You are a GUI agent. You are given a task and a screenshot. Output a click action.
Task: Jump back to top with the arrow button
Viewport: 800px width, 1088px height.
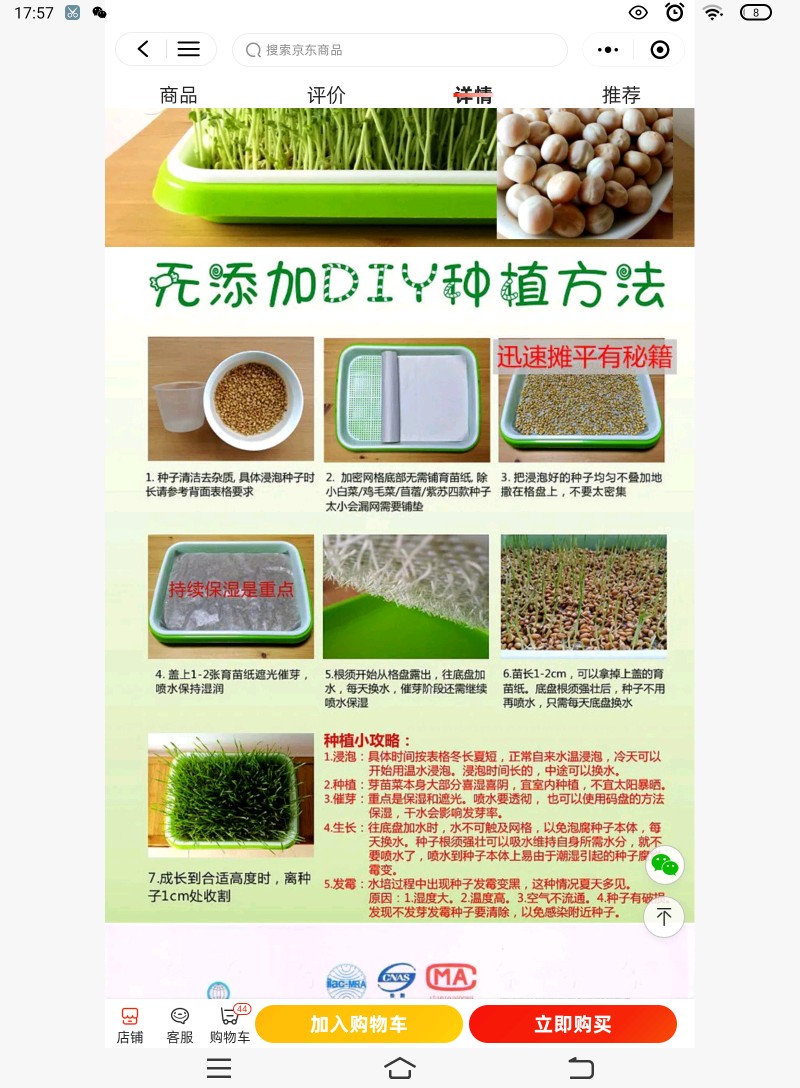point(664,916)
